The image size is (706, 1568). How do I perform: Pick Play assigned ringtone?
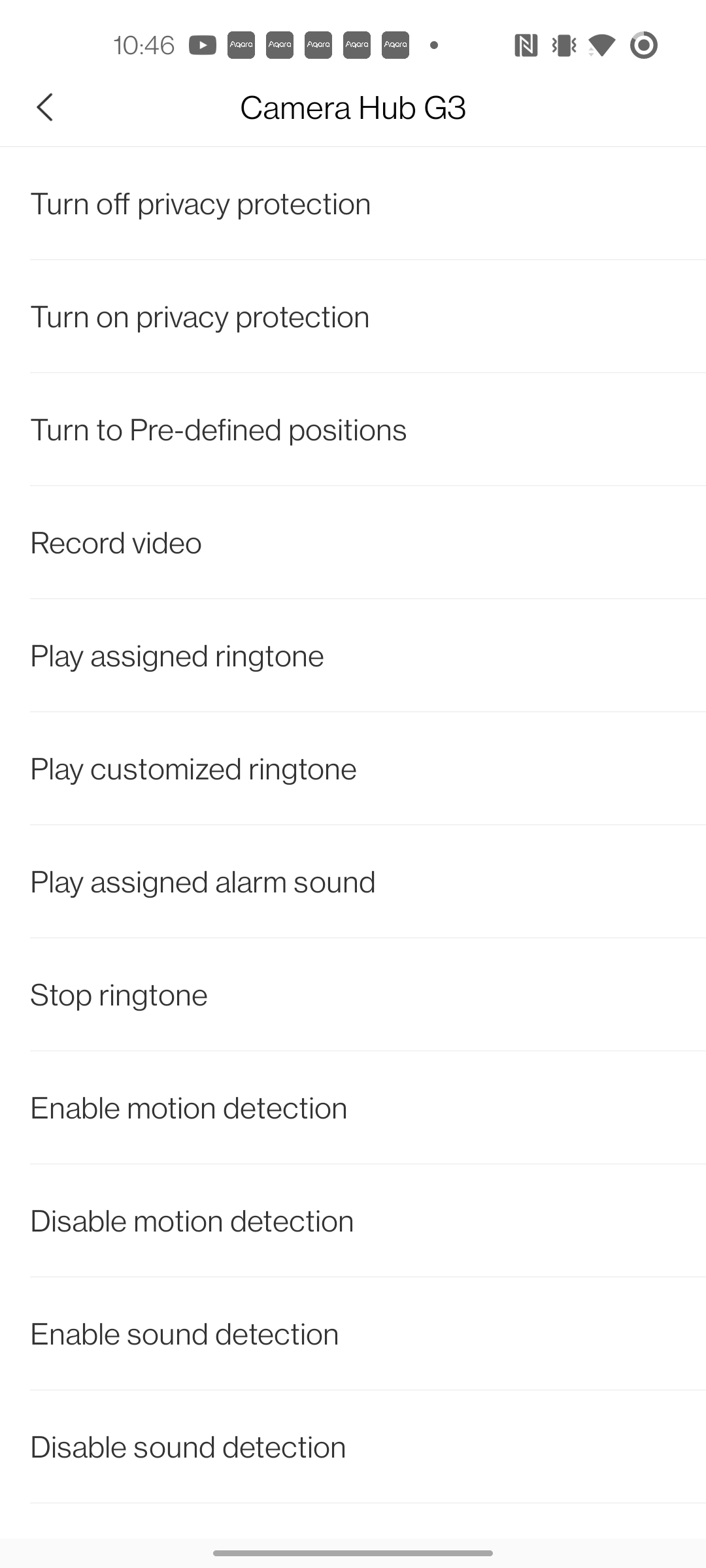(353, 656)
